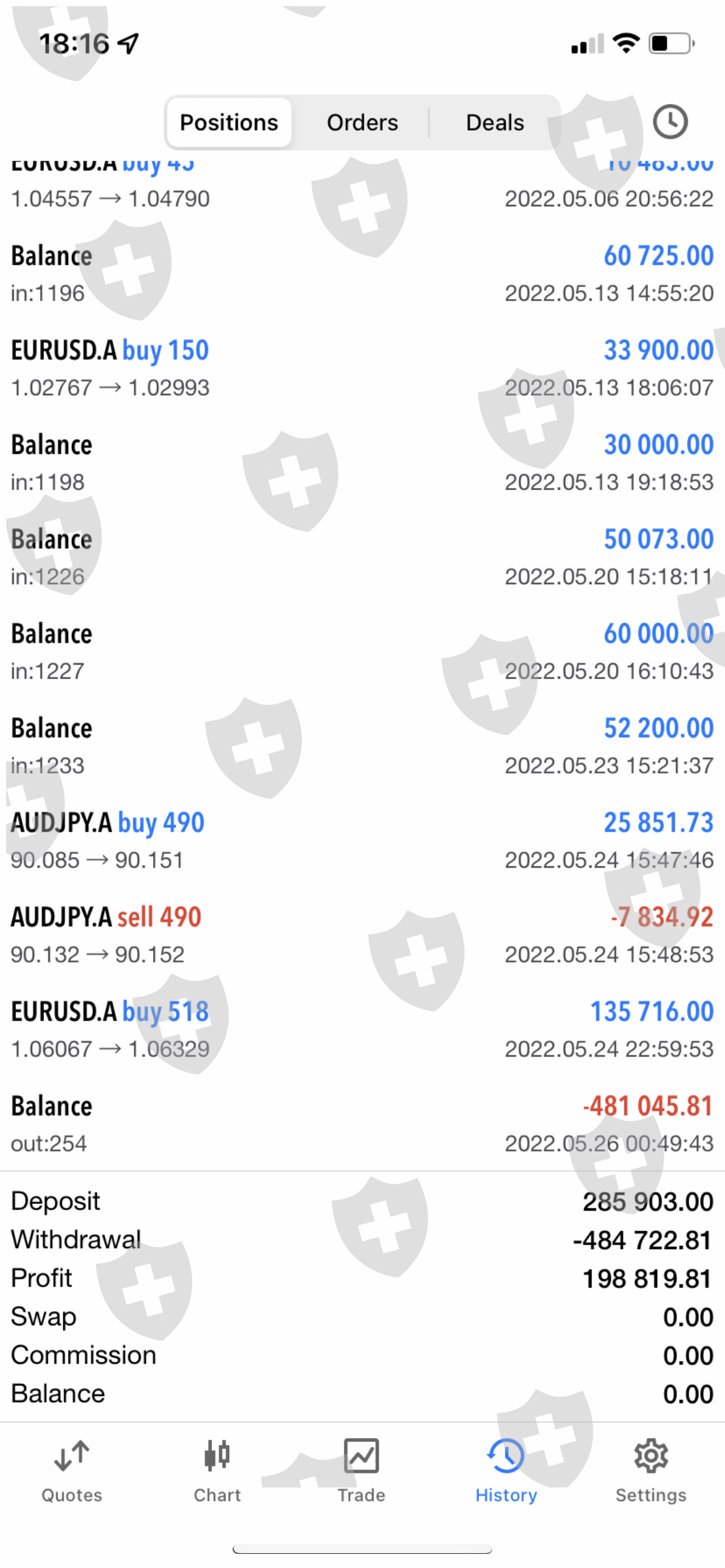725x1568 pixels.
Task: Go to the Quotes tab
Action: coord(72,1474)
